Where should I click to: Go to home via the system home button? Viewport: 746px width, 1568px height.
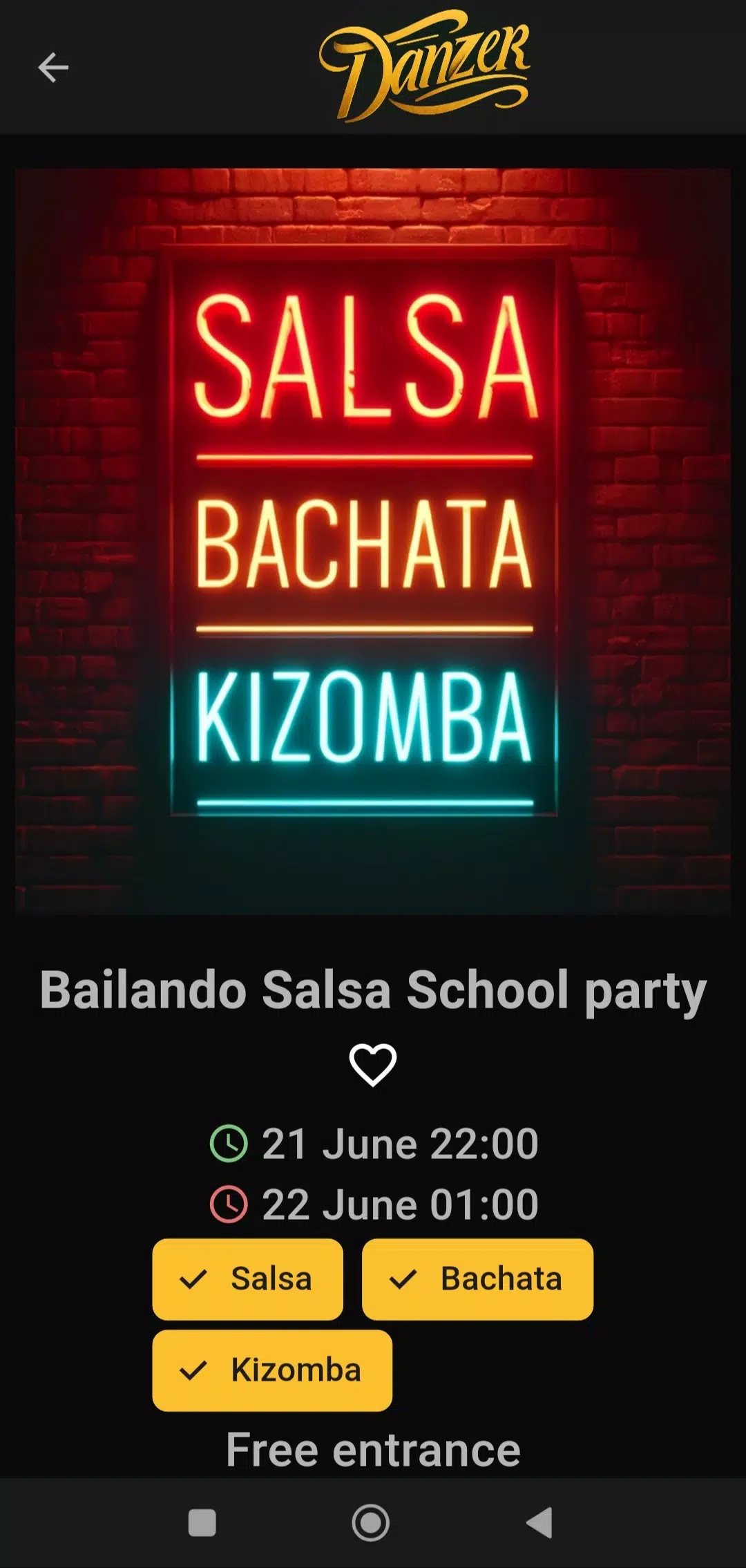(x=371, y=1522)
